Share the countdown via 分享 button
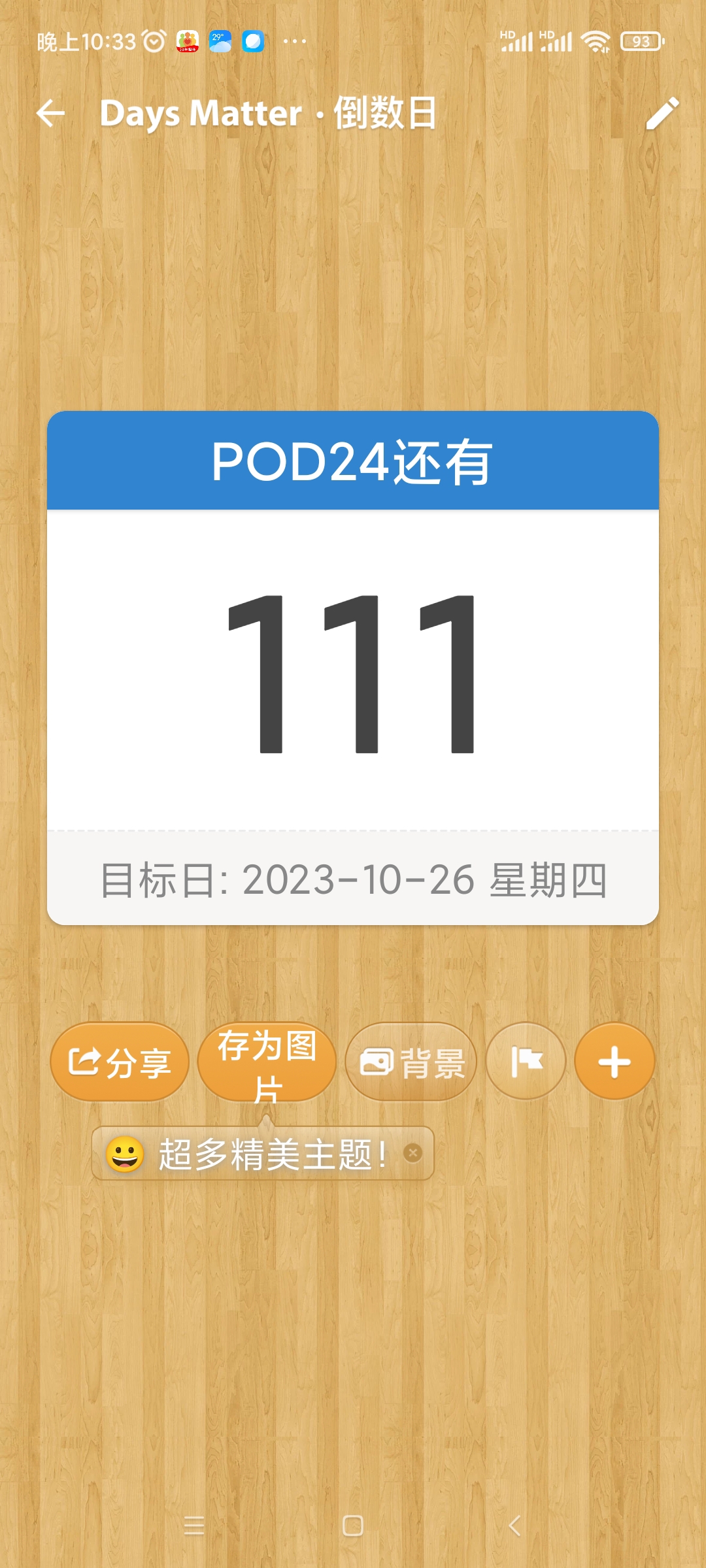The width and height of the screenshot is (706, 1568). tap(120, 1062)
